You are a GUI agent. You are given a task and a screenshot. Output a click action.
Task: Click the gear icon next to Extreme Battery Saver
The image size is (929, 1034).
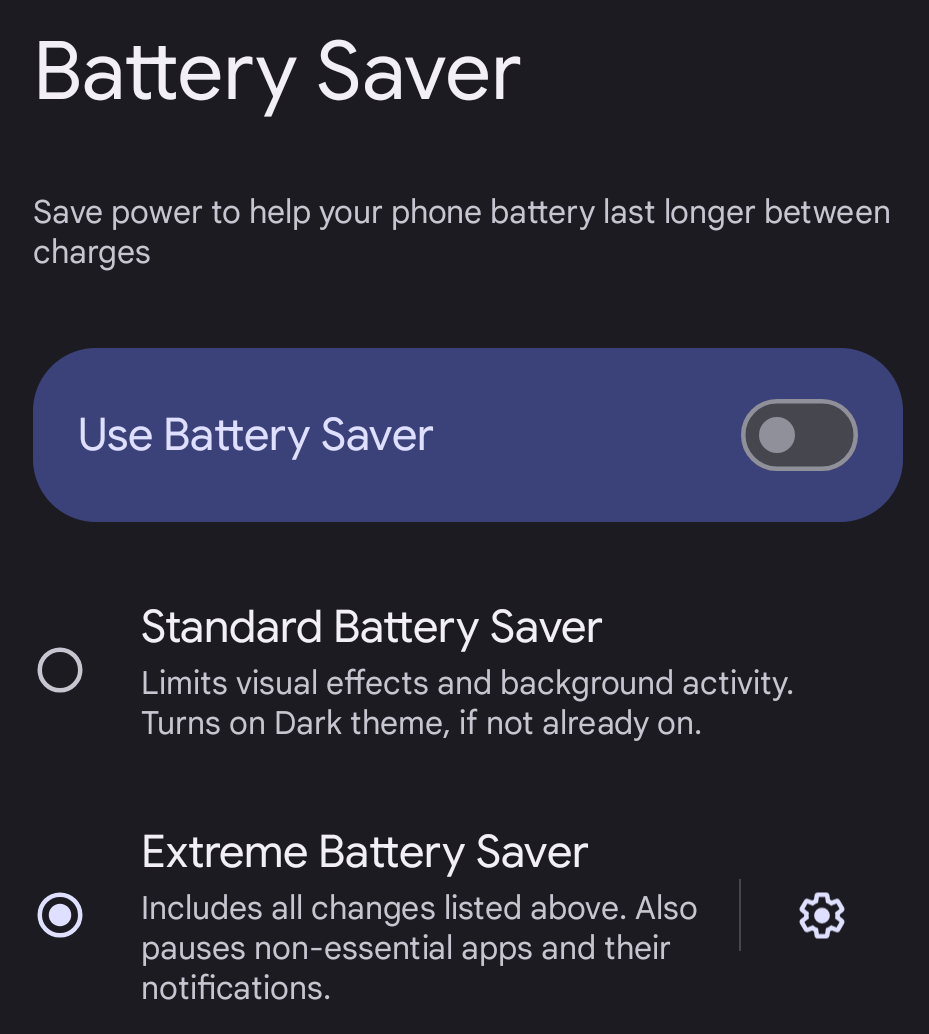point(821,915)
